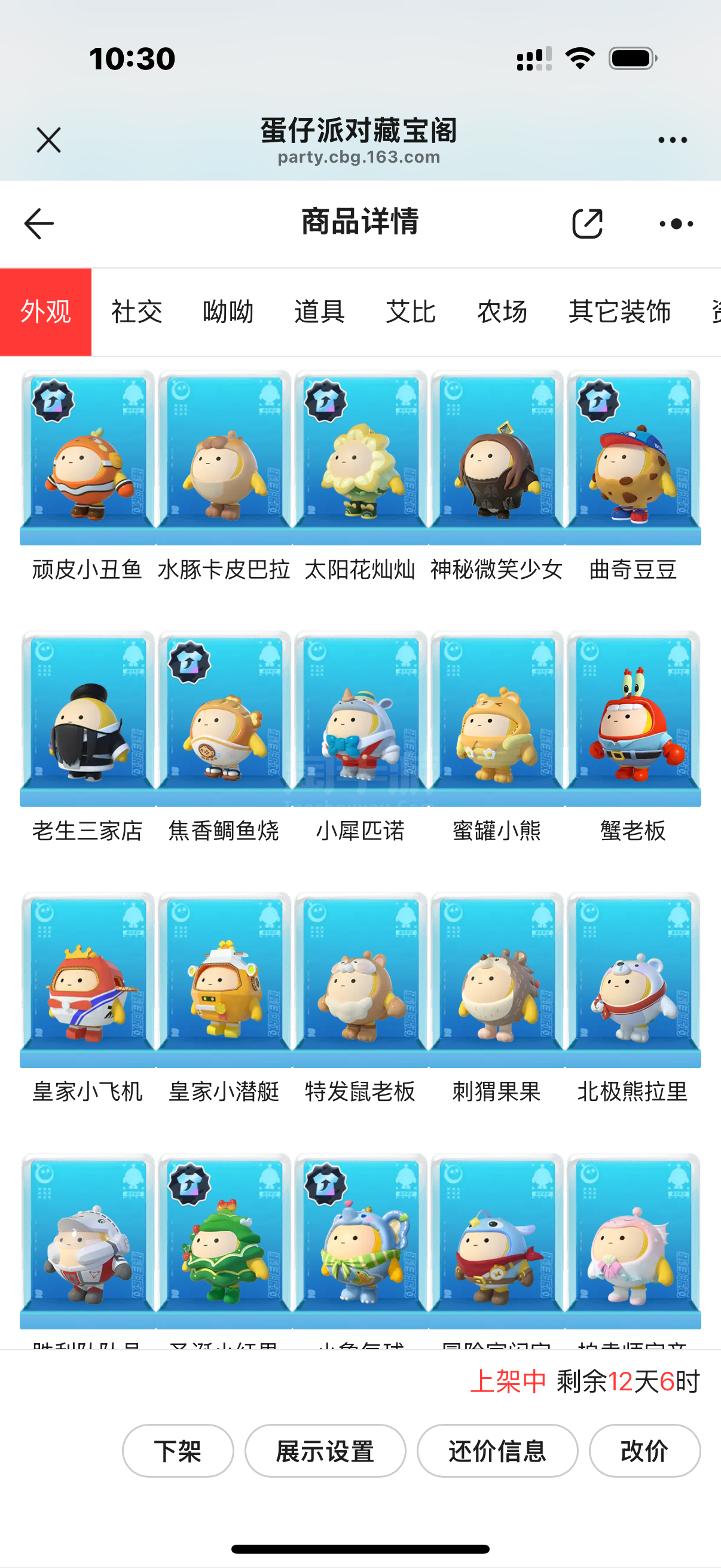Switch to the 呦呦 tab

pyautogui.click(x=228, y=312)
